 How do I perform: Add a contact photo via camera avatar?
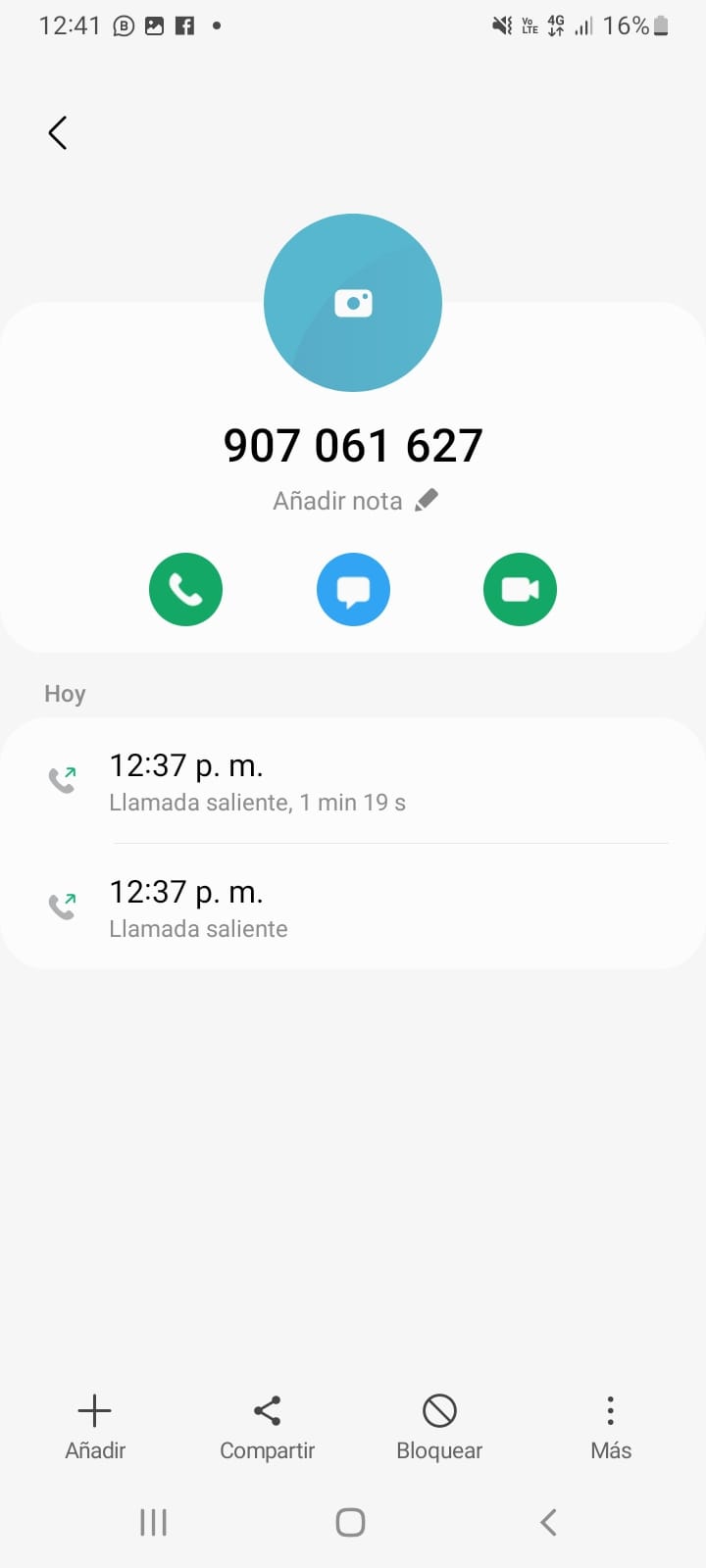[353, 303]
